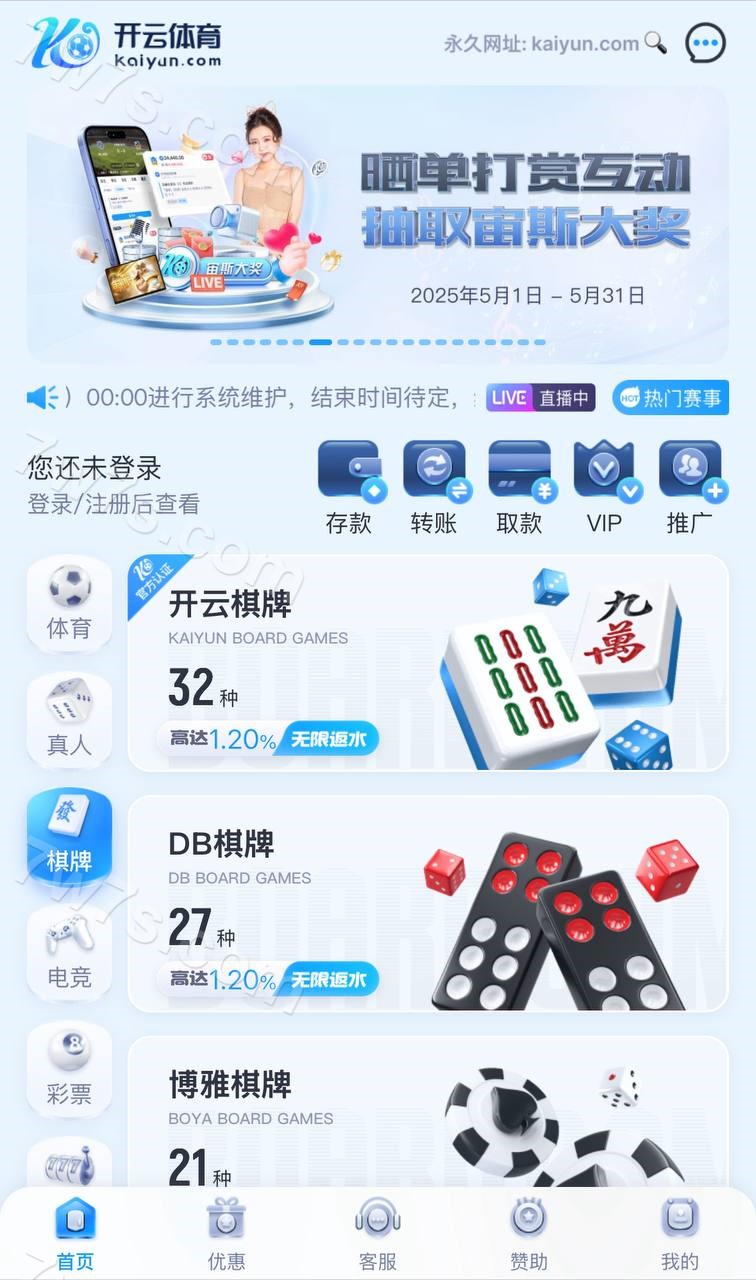Open the chat bubble icon at top
The image size is (756, 1280).
[x=705, y=43]
